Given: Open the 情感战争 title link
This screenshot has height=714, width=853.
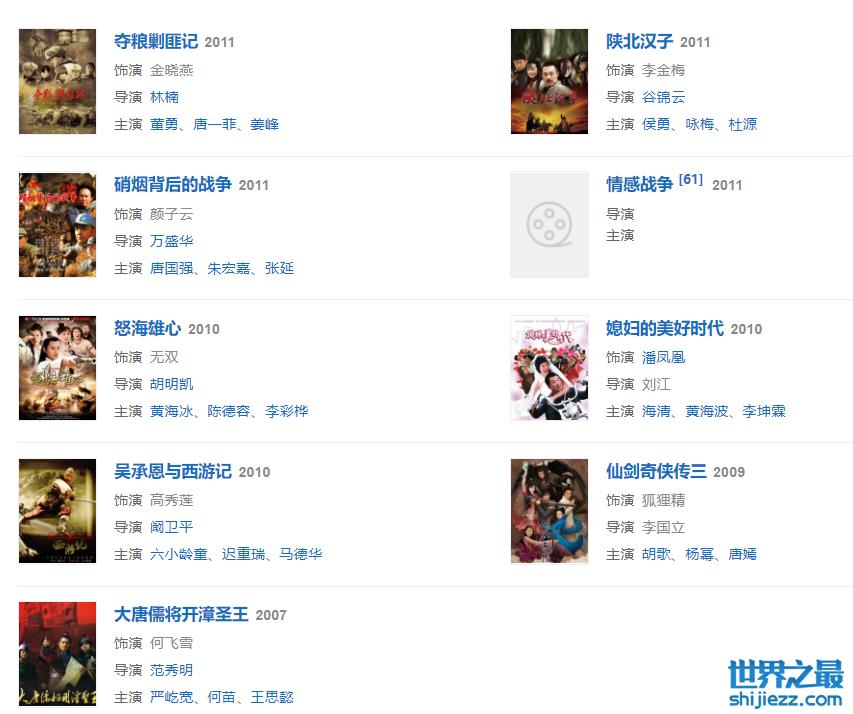Looking at the screenshot, I should tap(640, 184).
